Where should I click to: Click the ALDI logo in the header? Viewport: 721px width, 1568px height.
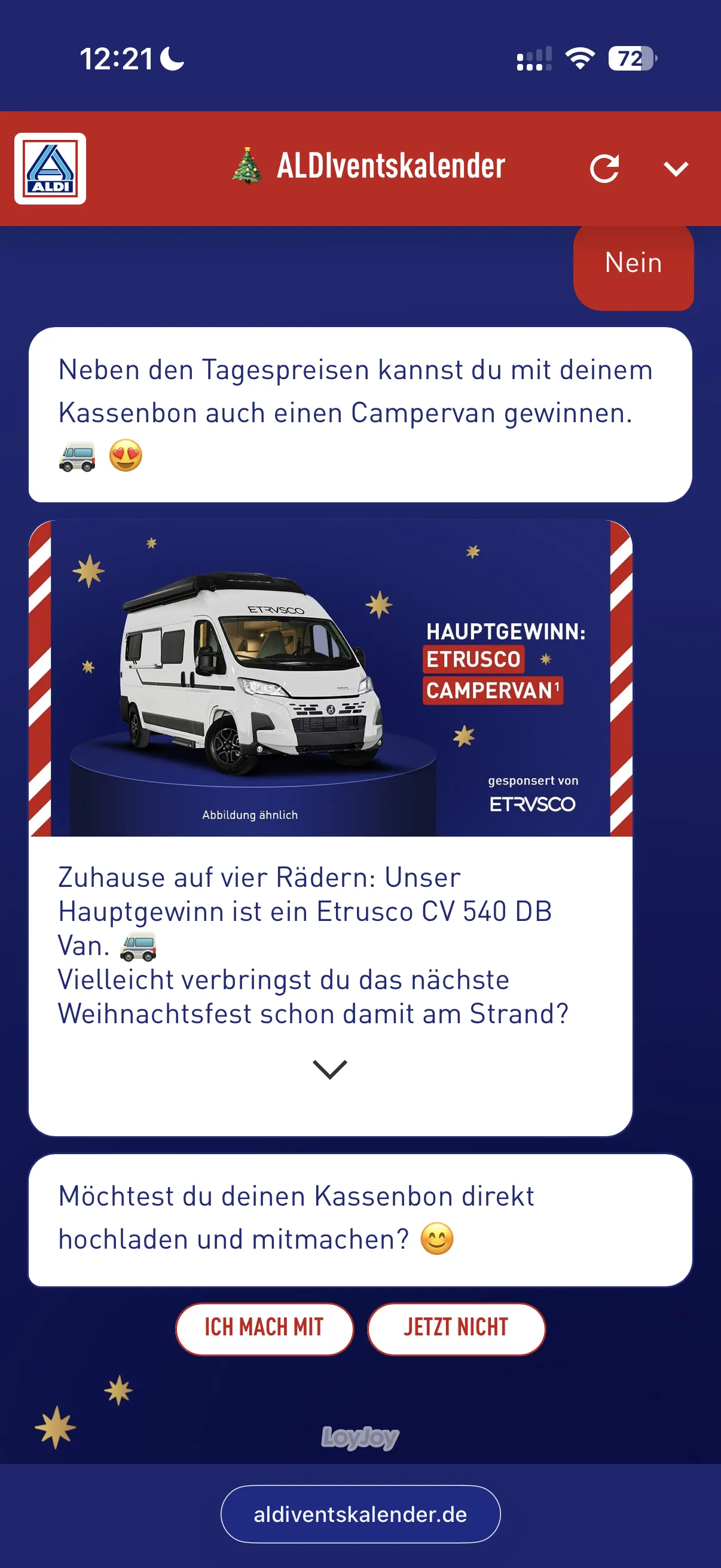click(x=49, y=167)
